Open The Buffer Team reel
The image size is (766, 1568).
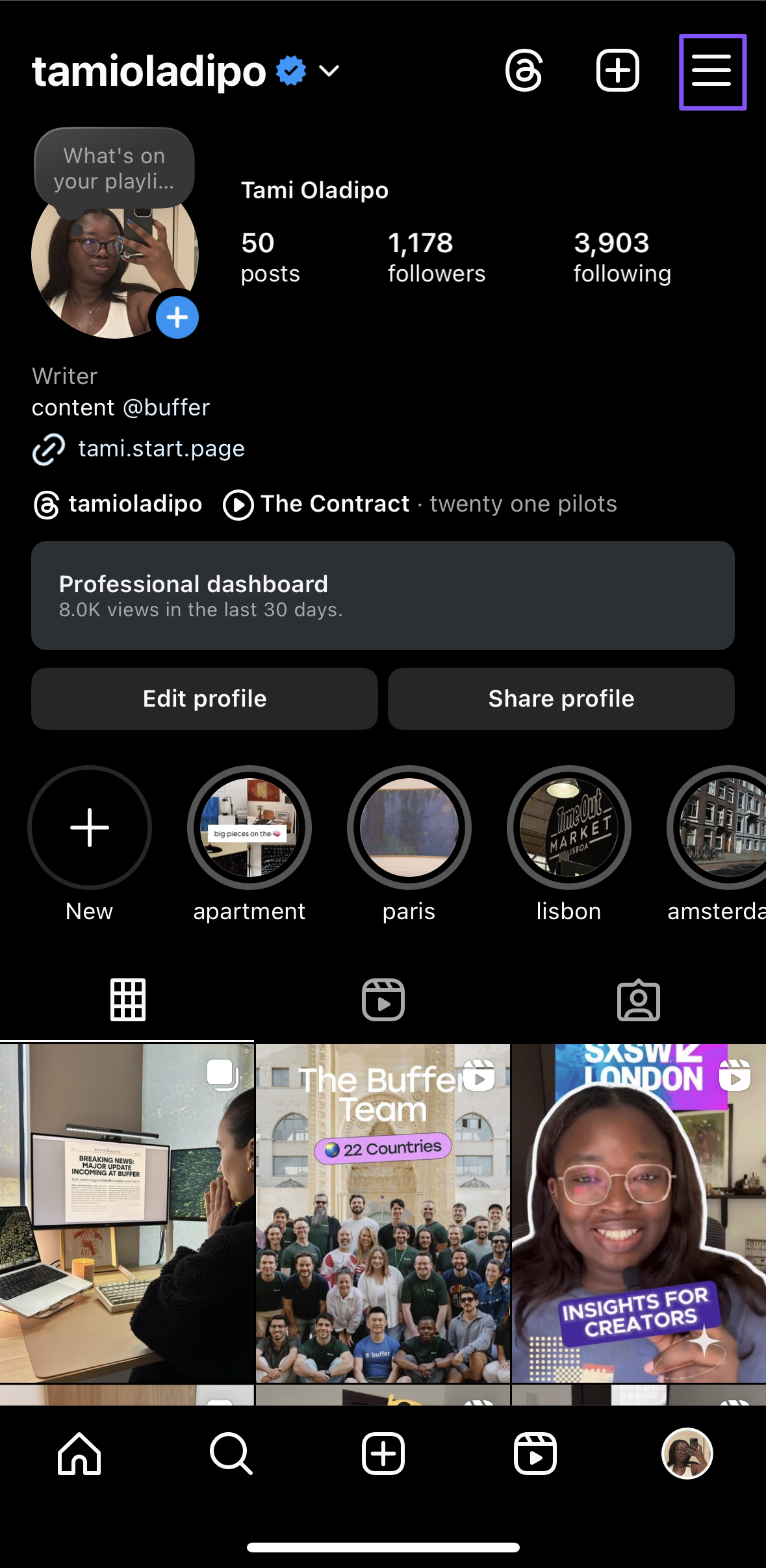(383, 1212)
